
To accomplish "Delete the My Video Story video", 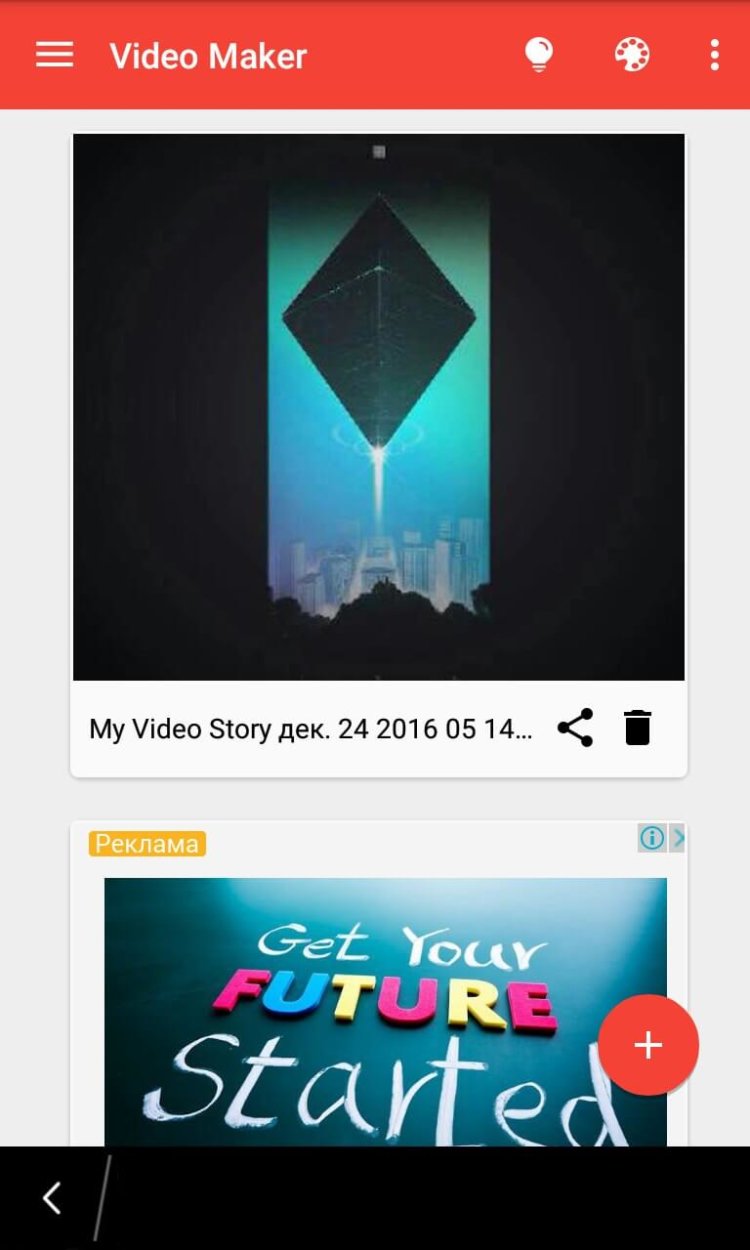I will [x=637, y=728].
